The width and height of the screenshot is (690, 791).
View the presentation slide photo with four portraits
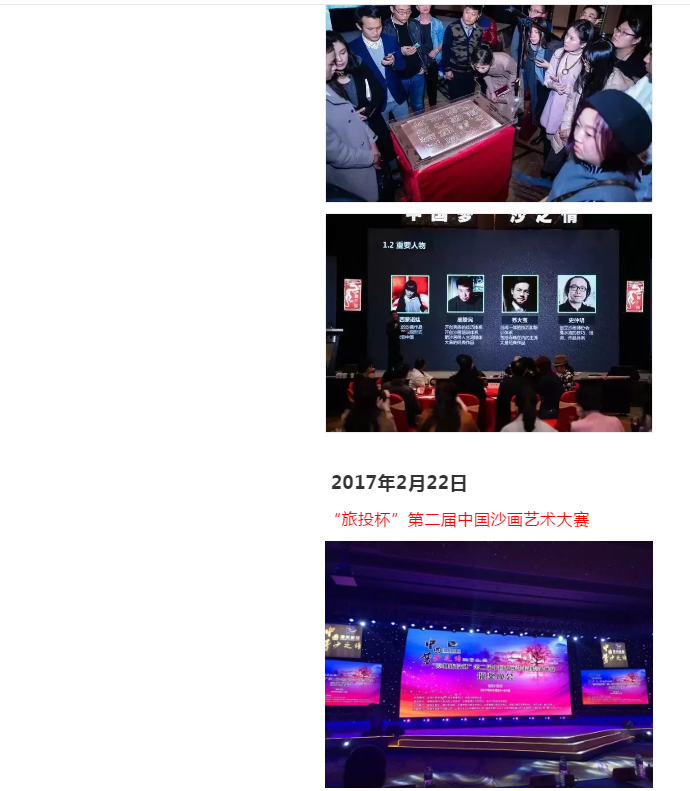pos(488,322)
